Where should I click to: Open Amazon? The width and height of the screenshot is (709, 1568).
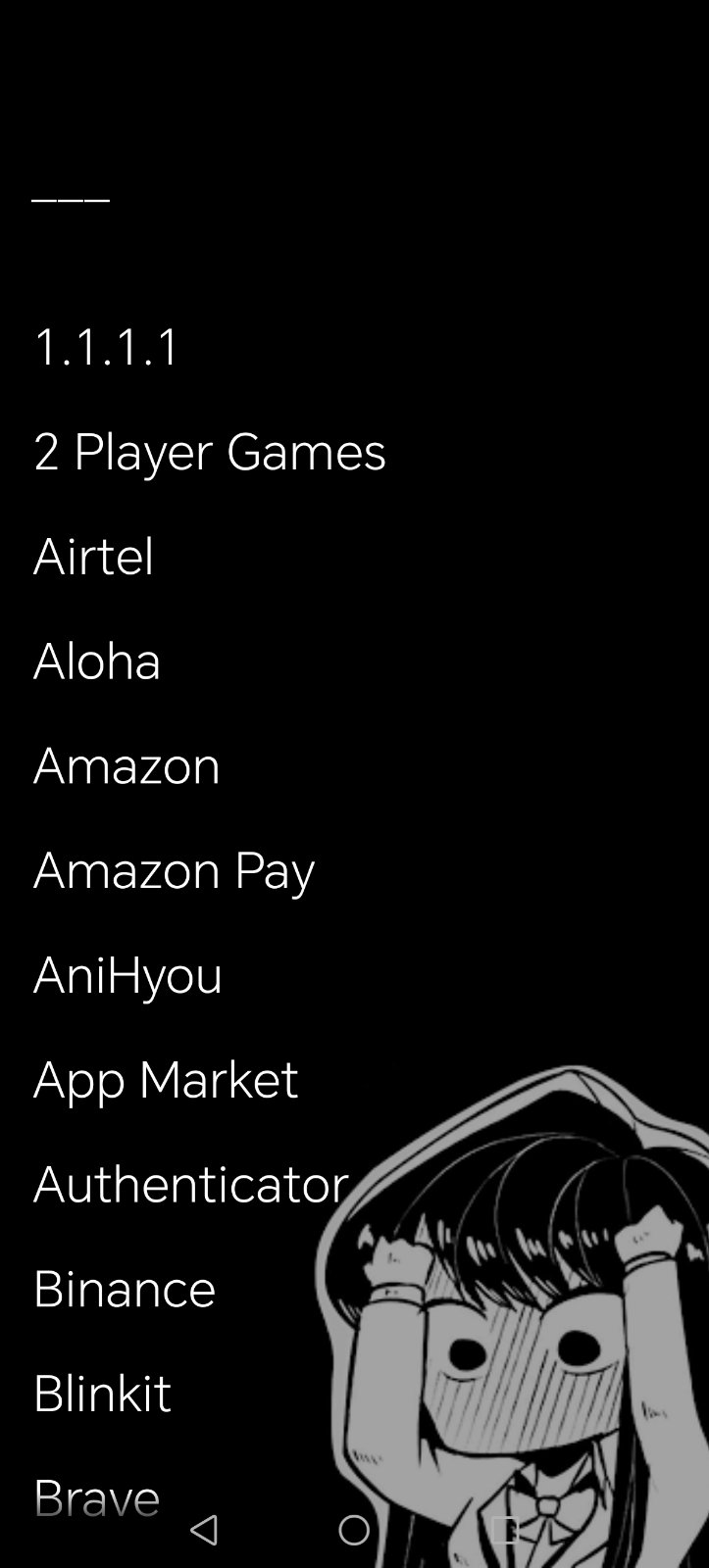tap(127, 766)
